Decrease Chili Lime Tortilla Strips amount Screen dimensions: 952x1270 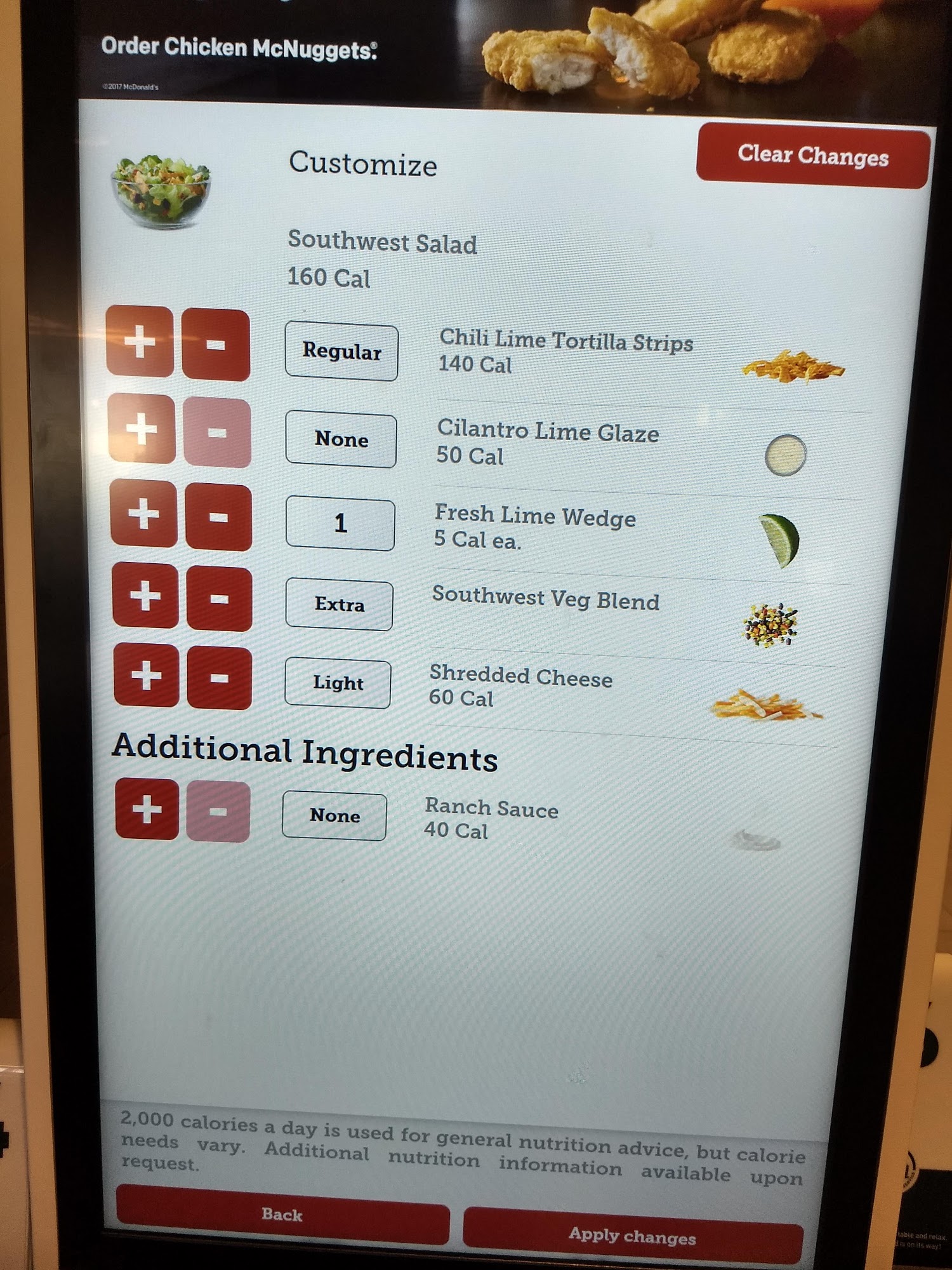click(x=216, y=345)
